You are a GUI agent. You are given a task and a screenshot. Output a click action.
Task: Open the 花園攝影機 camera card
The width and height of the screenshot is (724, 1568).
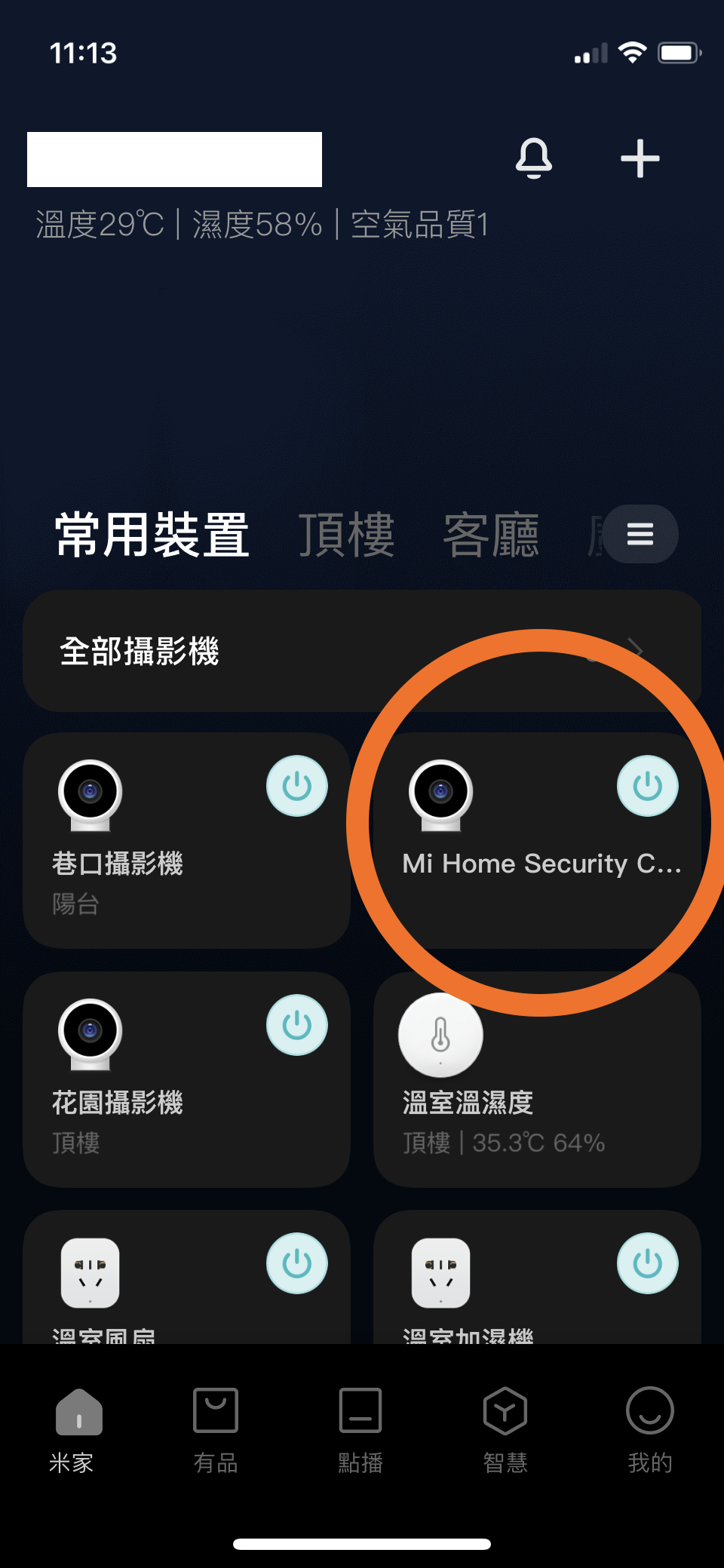[151, 1105]
